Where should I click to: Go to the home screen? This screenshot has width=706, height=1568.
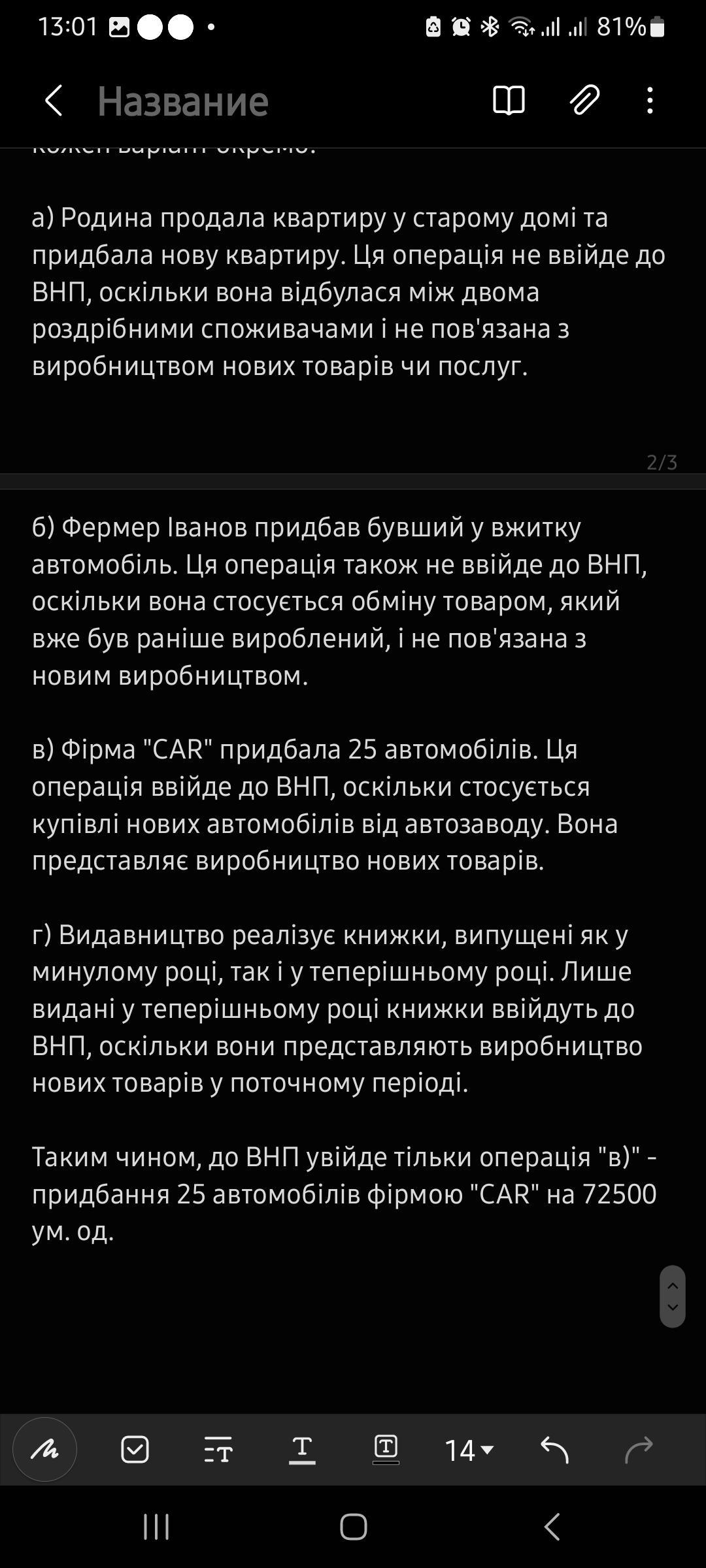click(354, 1527)
